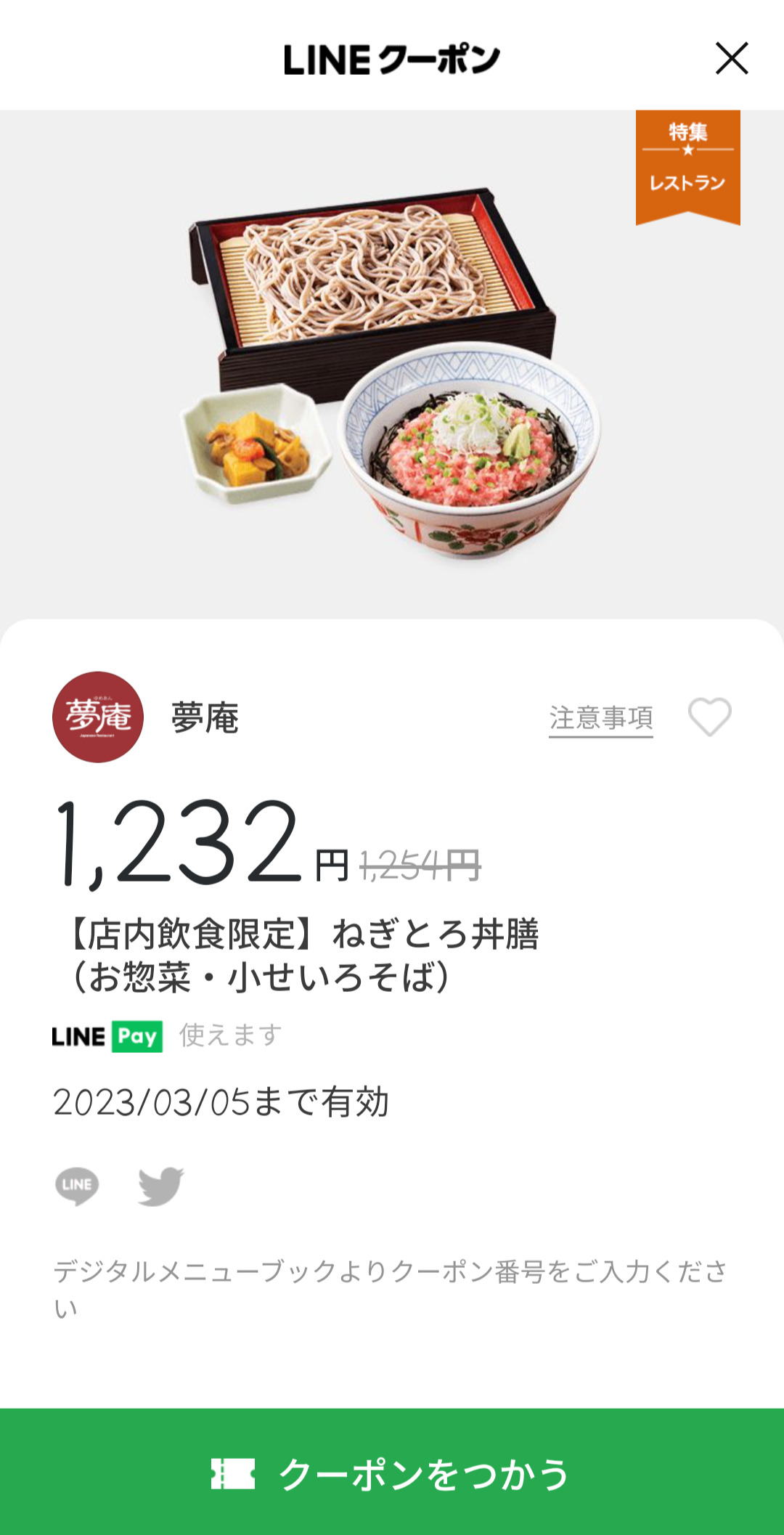This screenshot has height=1535, width=784.
Task: Open the 夢庵 store logo
Action: pyautogui.click(x=98, y=717)
